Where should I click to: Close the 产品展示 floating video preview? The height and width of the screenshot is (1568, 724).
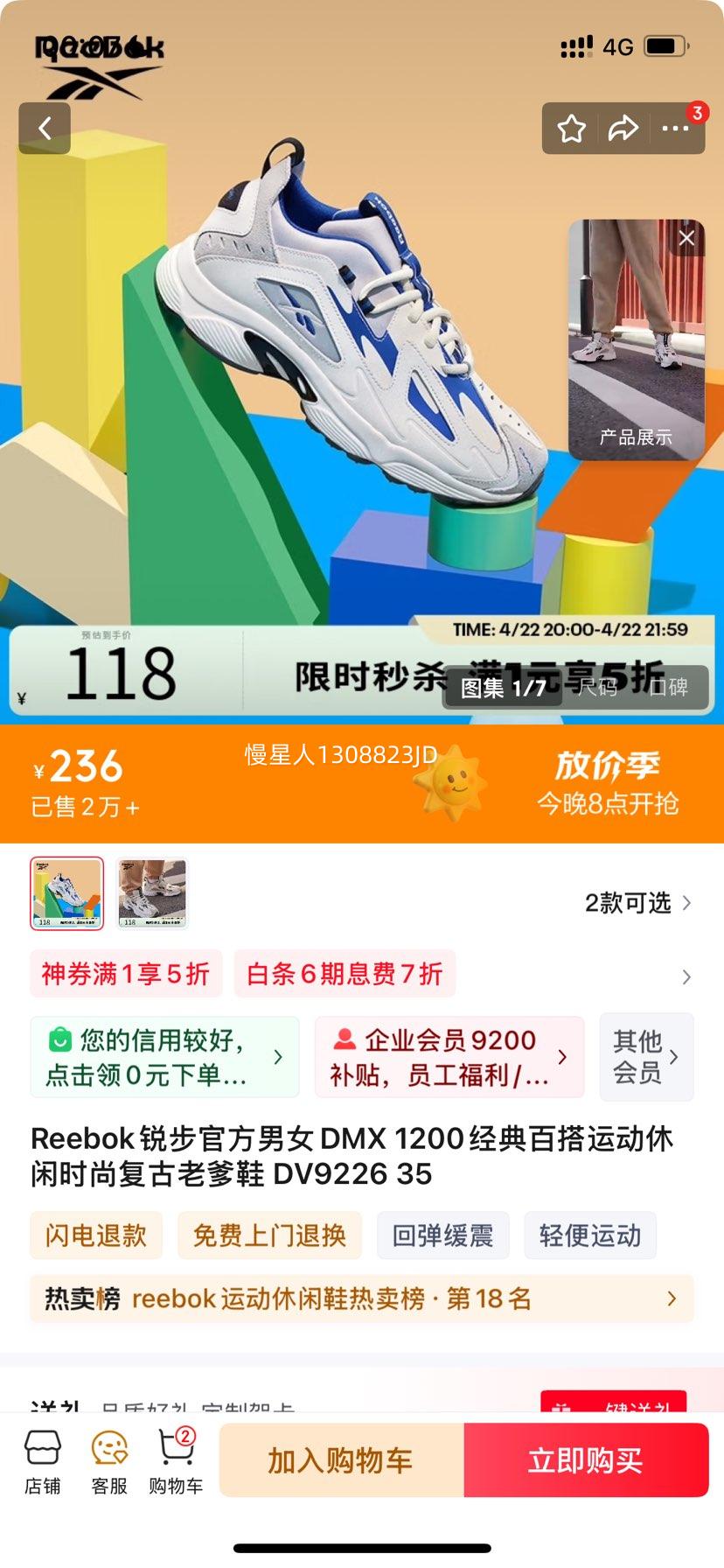coord(686,237)
